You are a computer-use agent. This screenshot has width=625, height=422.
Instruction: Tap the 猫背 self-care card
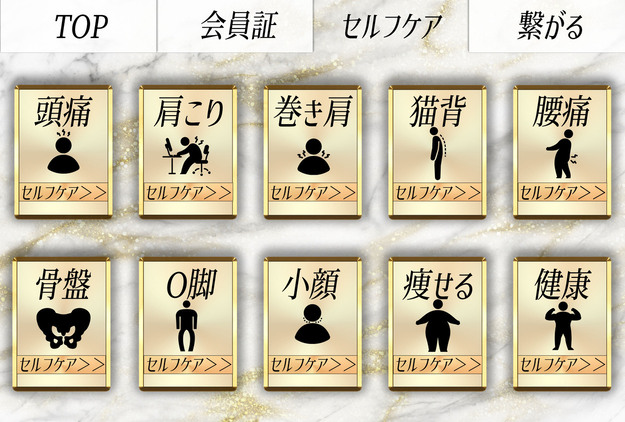[x=437, y=150]
